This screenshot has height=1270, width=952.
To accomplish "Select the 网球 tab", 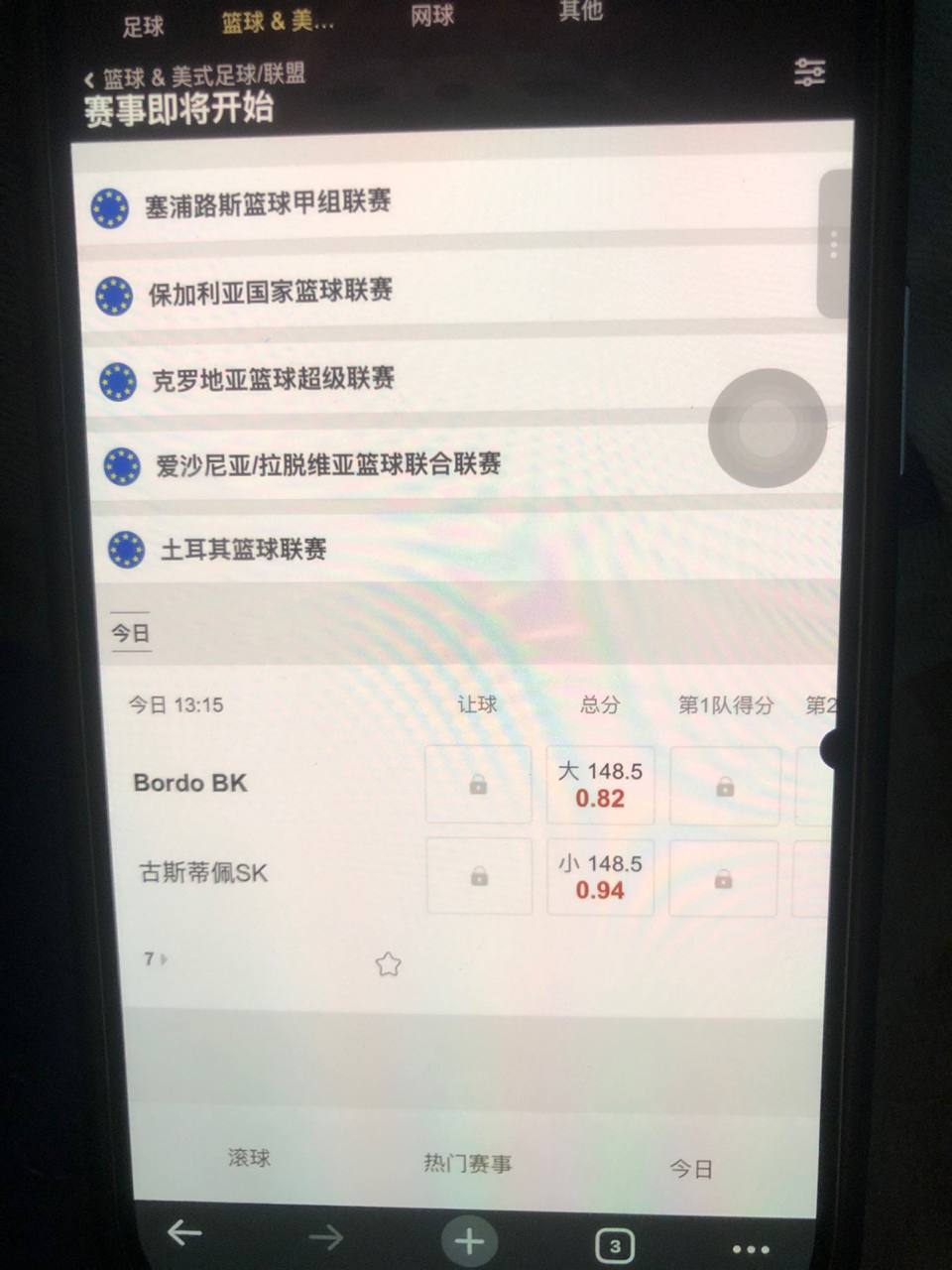I will (432, 16).
